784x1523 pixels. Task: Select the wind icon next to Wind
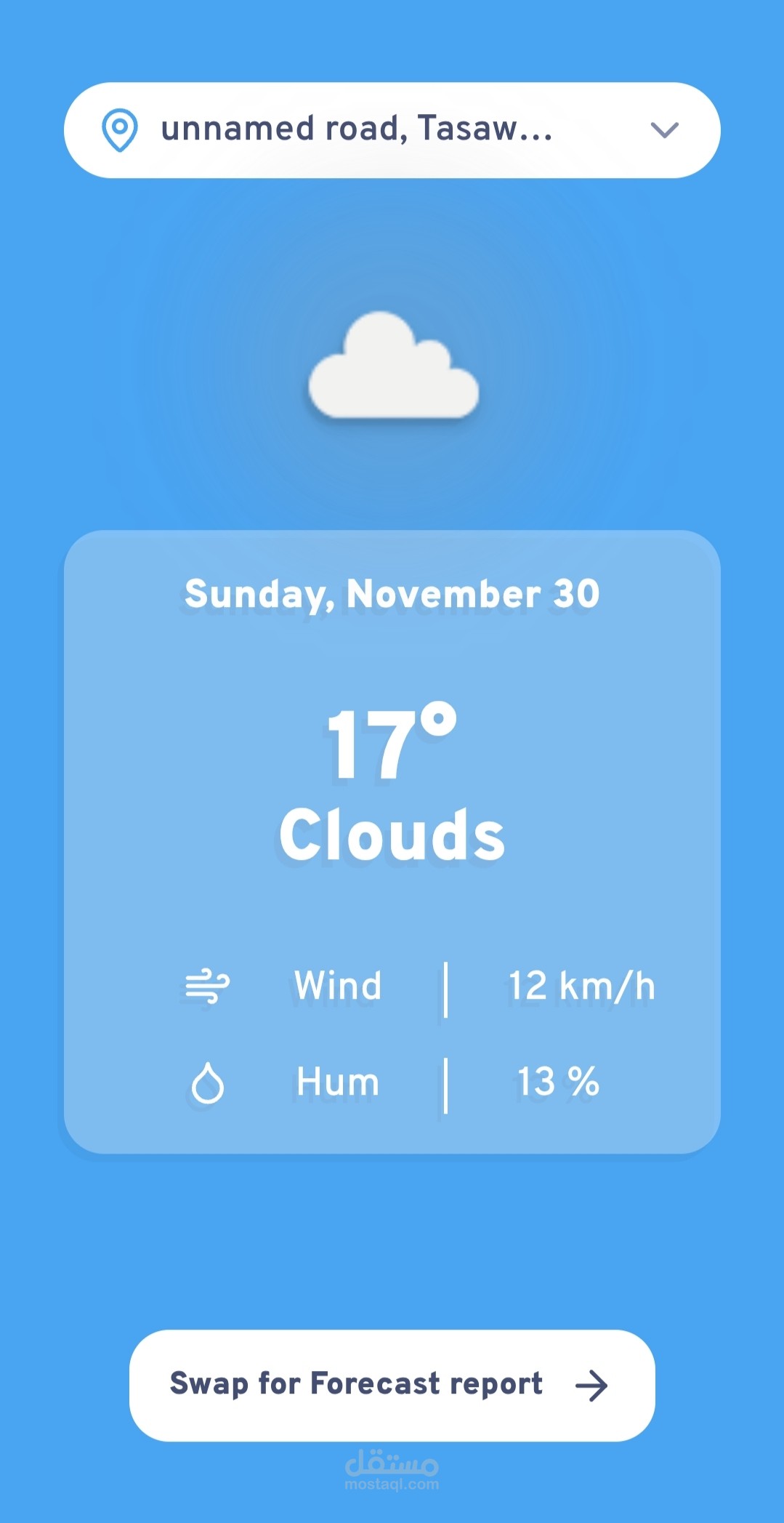tap(206, 985)
